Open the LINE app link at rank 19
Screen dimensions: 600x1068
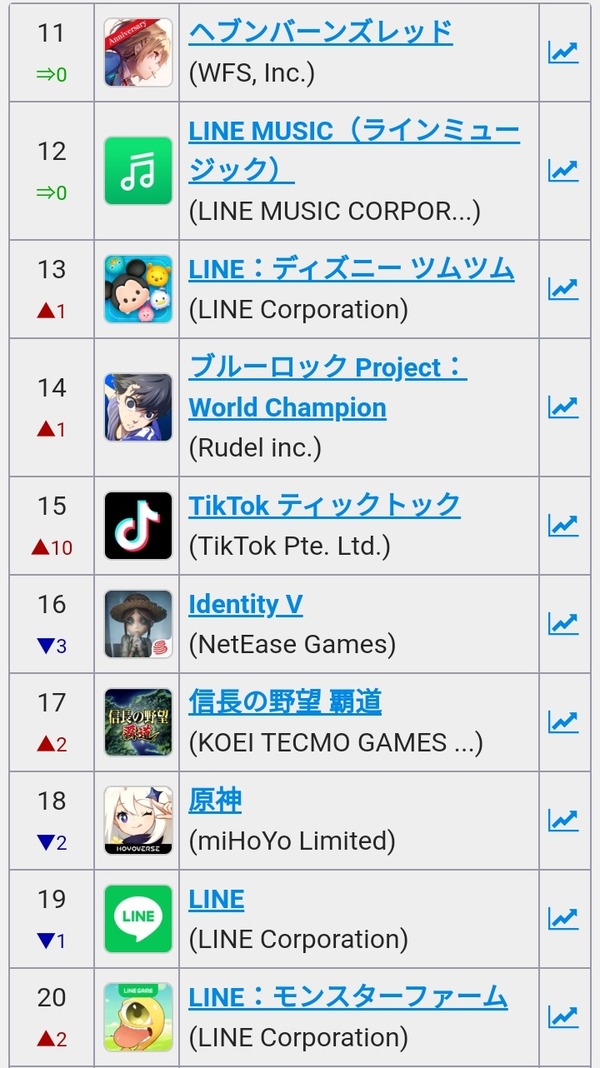(x=216, y=899)
